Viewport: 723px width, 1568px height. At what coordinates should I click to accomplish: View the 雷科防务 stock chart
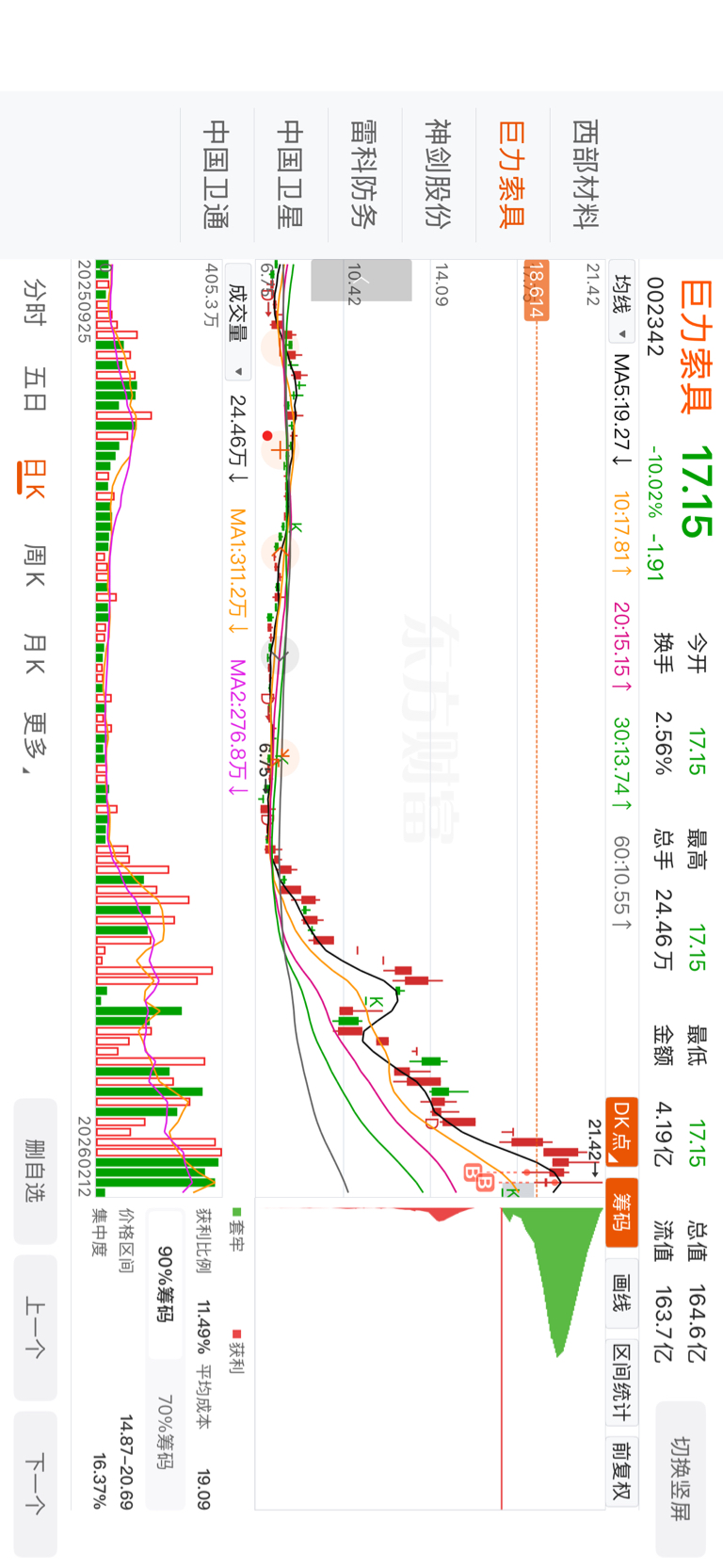364,173
